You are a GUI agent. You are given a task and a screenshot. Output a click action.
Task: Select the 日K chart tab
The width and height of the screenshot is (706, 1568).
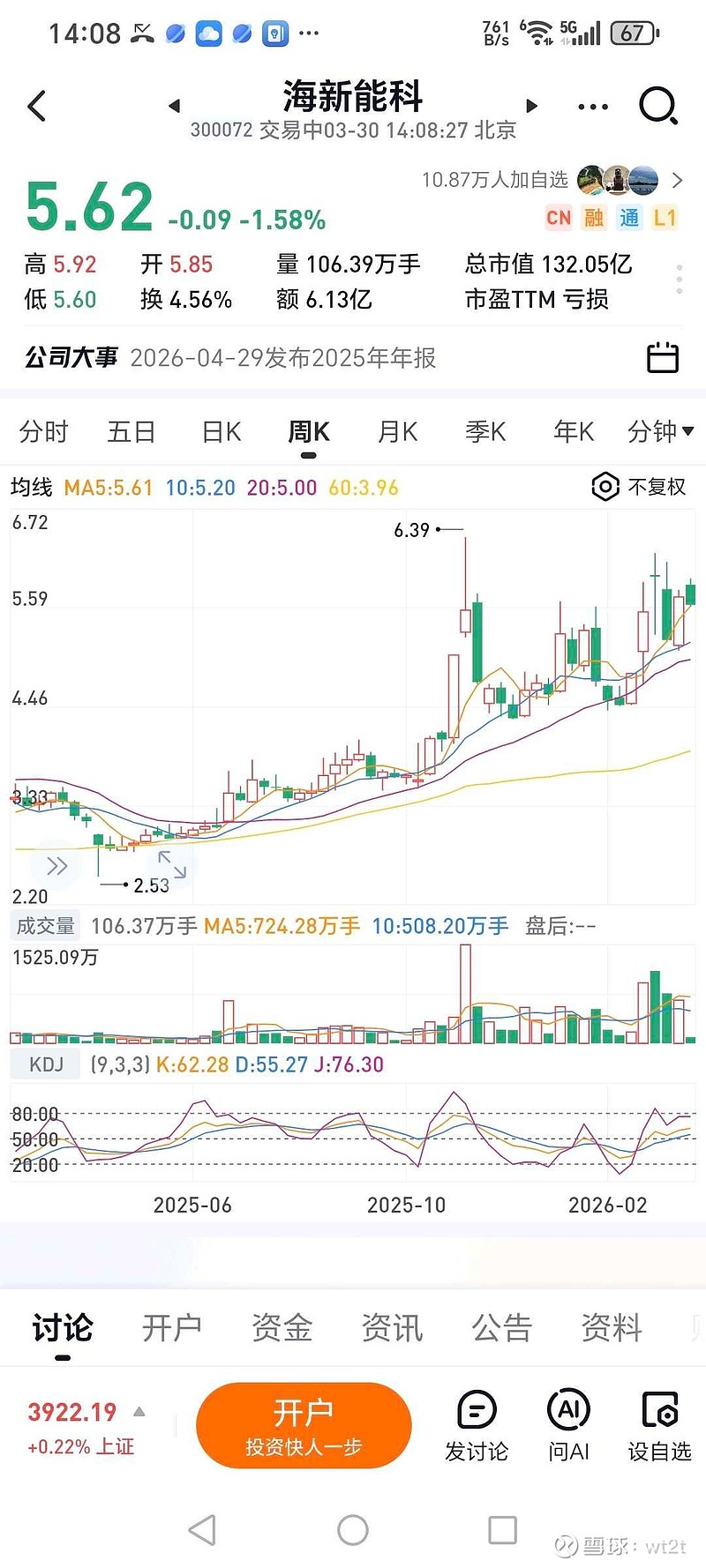221,432
